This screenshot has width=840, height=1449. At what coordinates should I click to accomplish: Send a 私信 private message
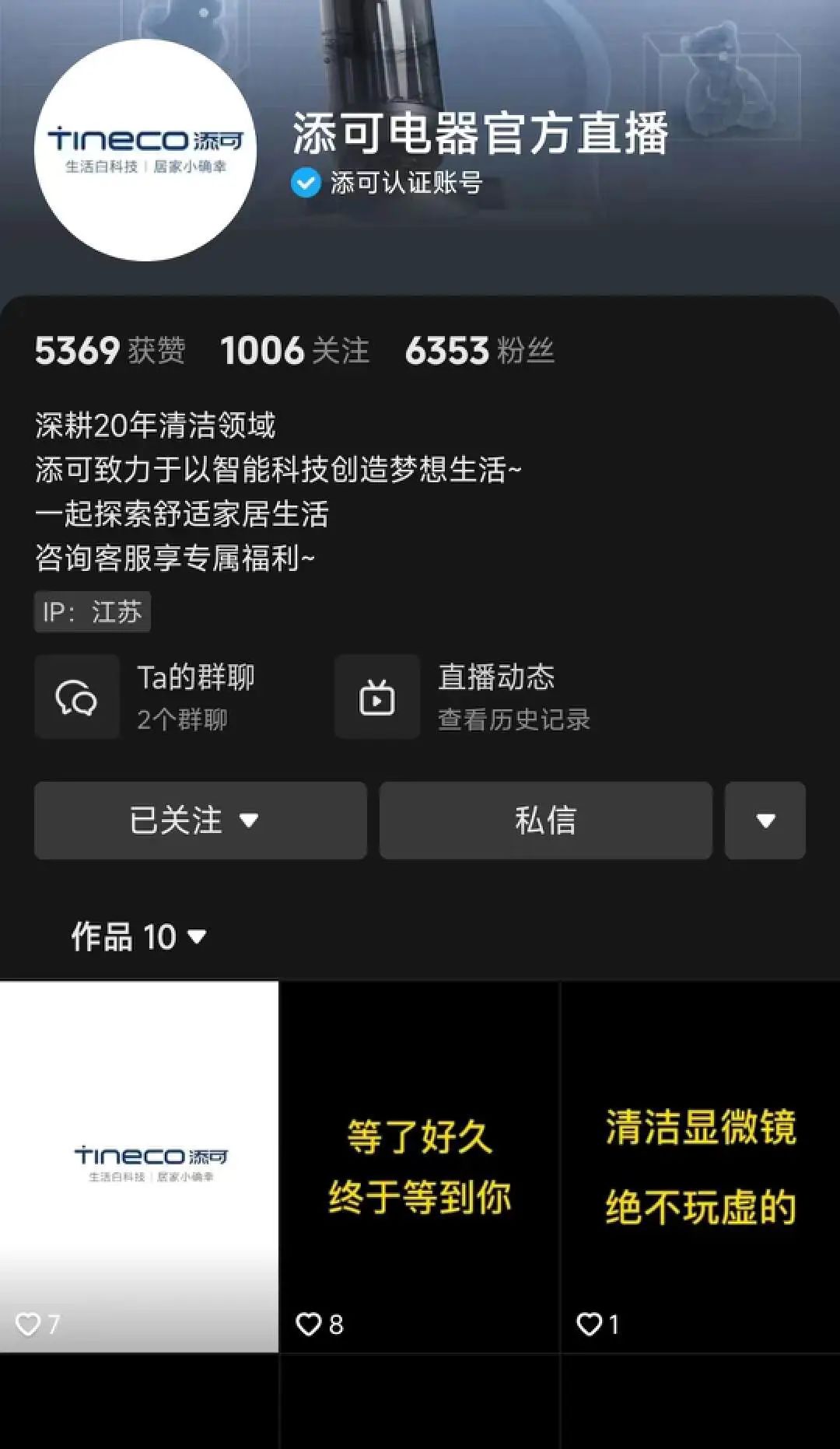coord(545,821)
